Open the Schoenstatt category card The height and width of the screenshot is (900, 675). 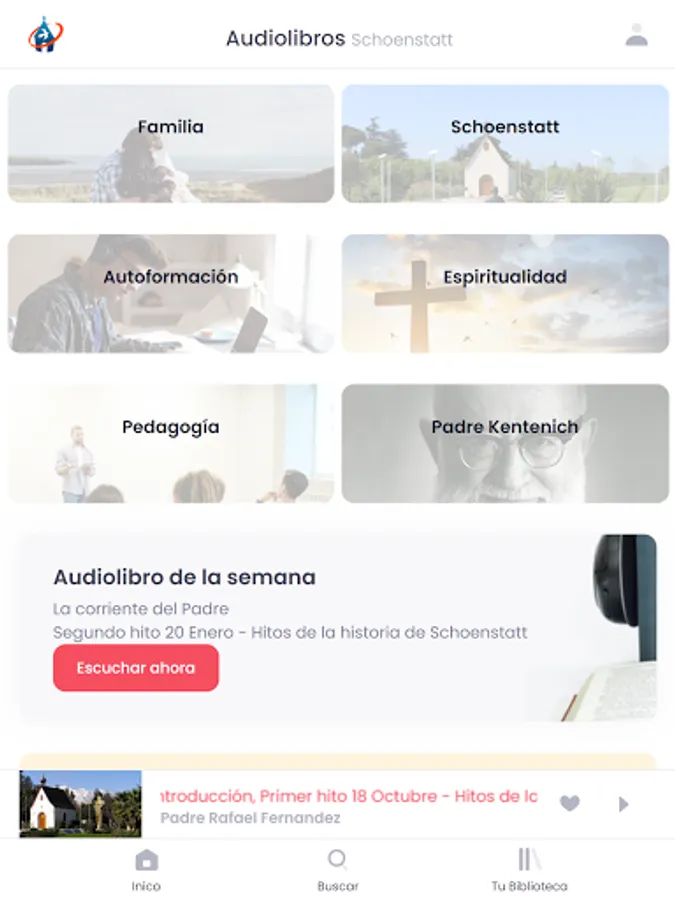tap(505, 143)
